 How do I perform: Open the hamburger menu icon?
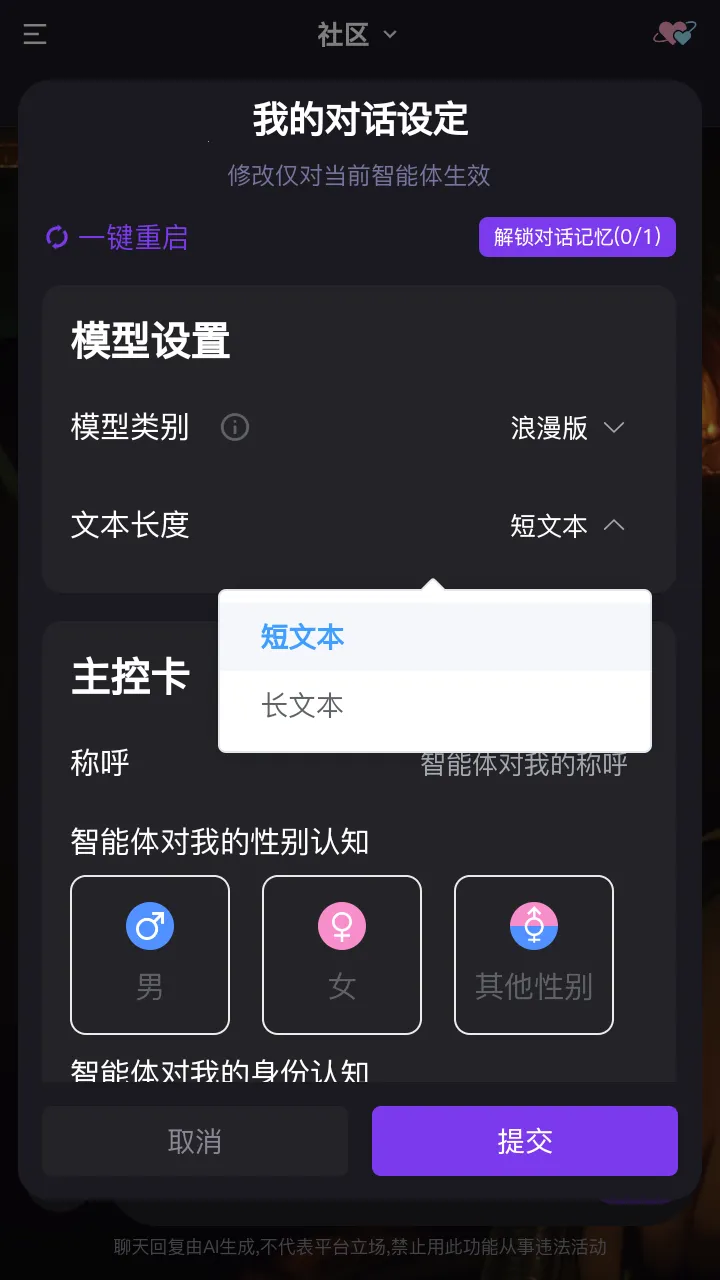click(x=33, y=35)
